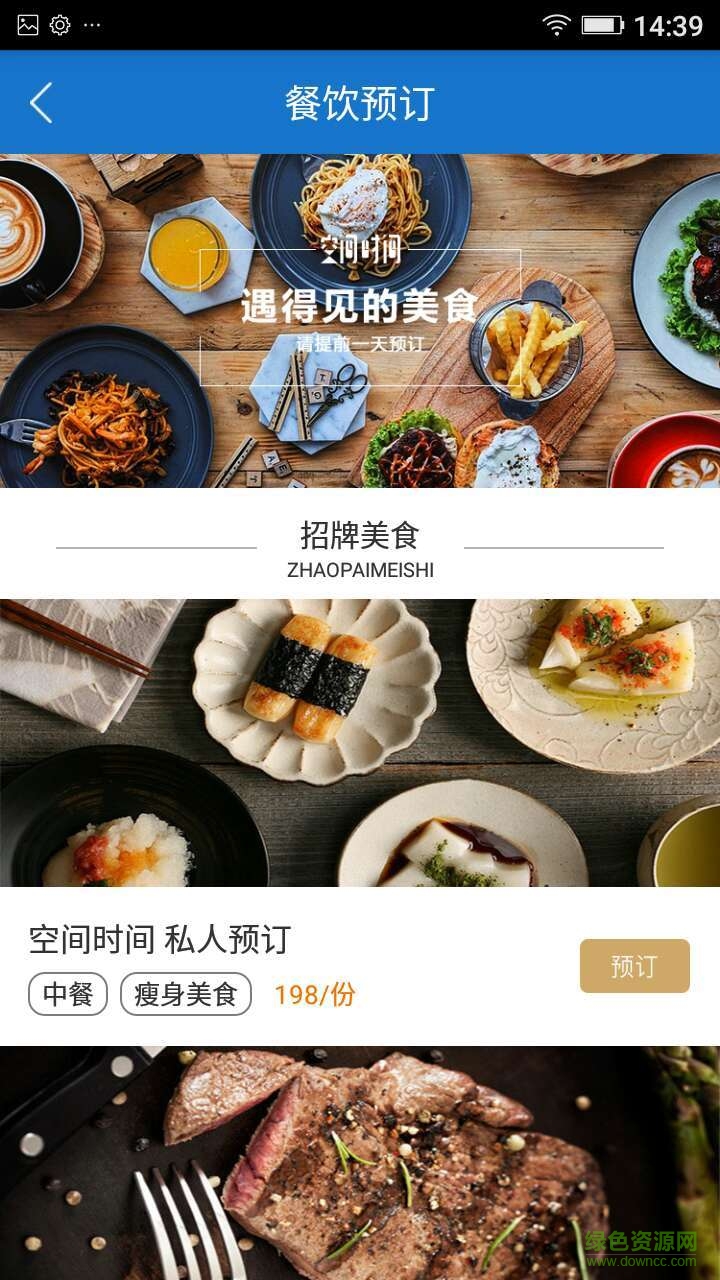
Task: Open the 招牌美食 section header
Action: pyautogui.click(x=360, y=533)
